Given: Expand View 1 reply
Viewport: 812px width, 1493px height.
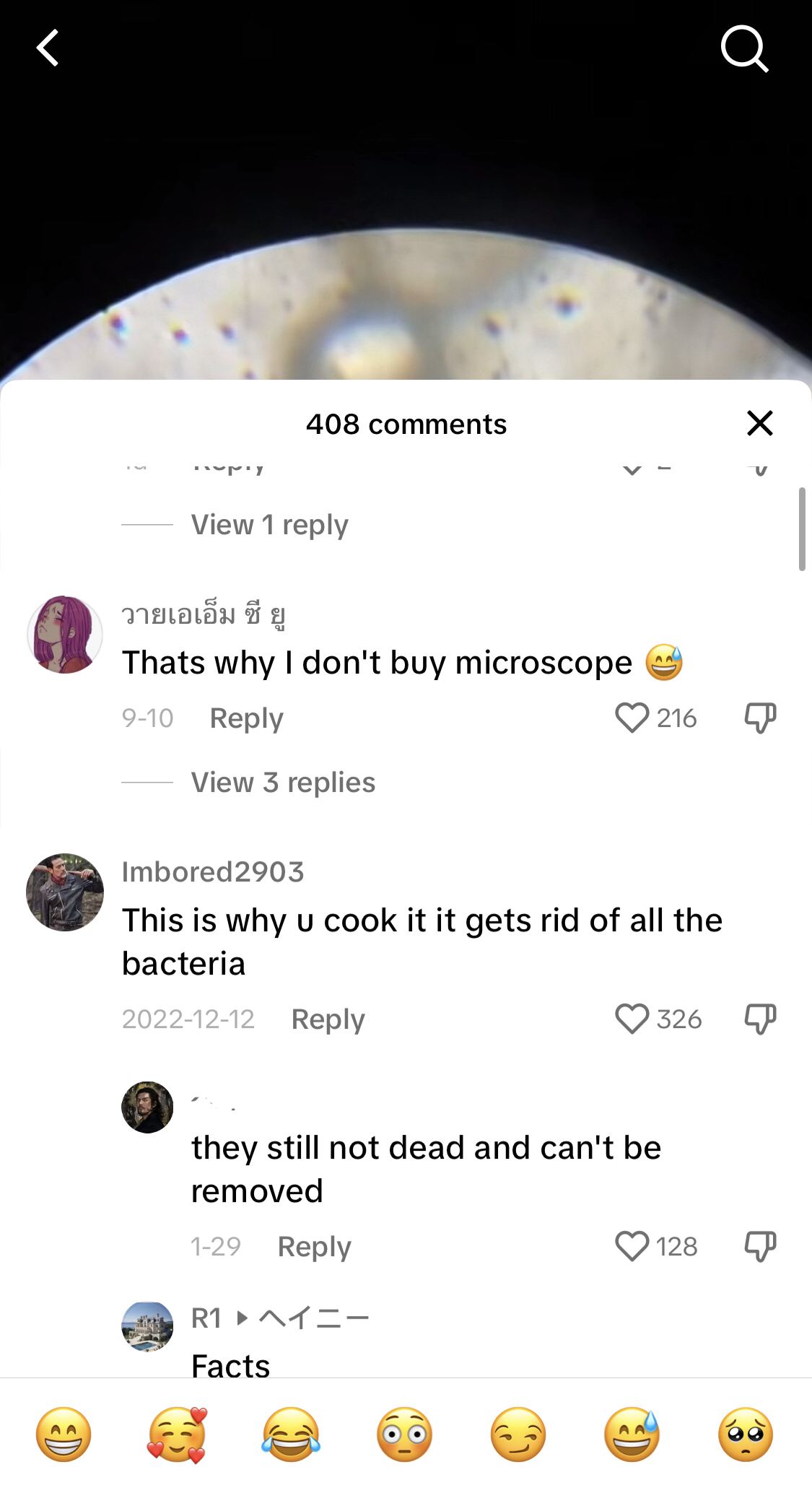Looking at the screenshot, I should tap(269, 525).
